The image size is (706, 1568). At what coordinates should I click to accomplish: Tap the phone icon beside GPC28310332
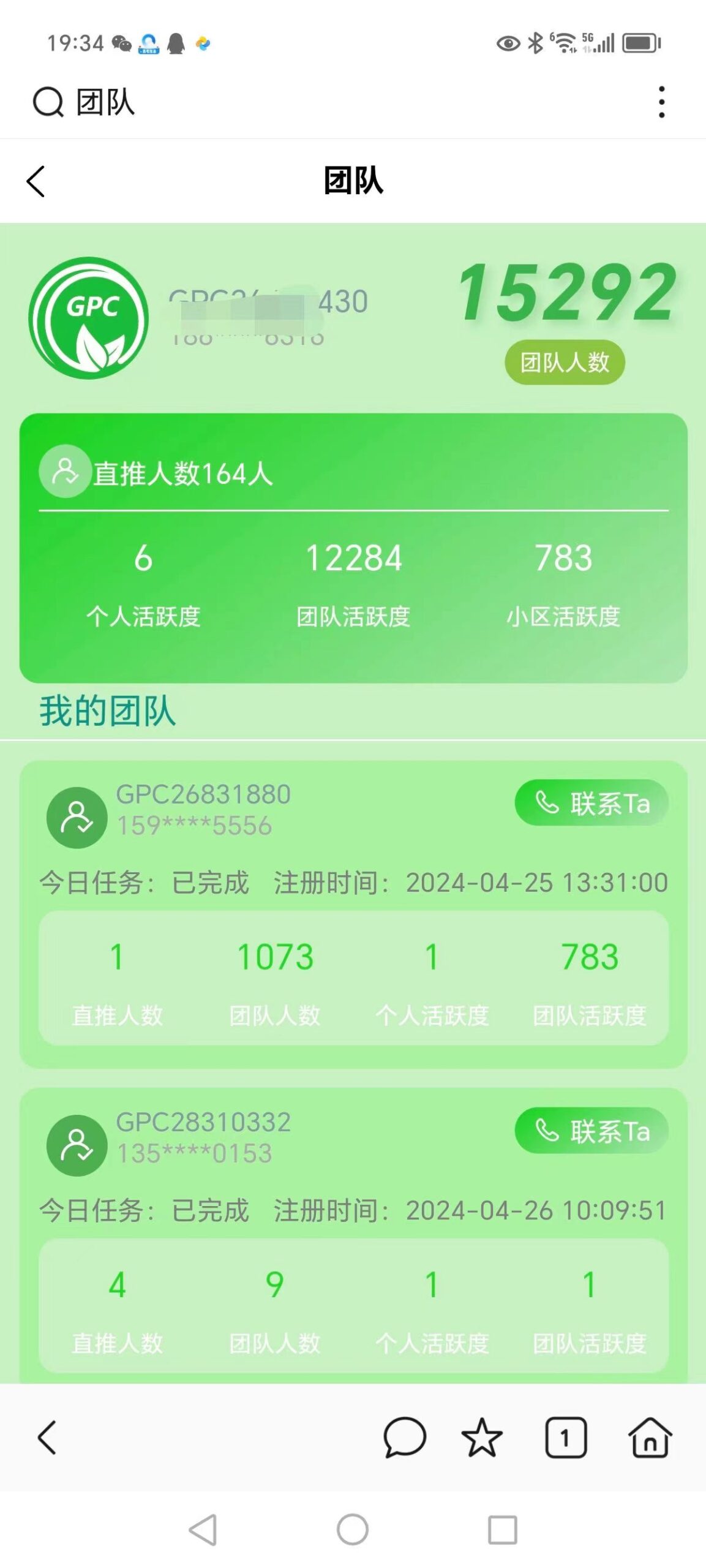point(547,1131)
